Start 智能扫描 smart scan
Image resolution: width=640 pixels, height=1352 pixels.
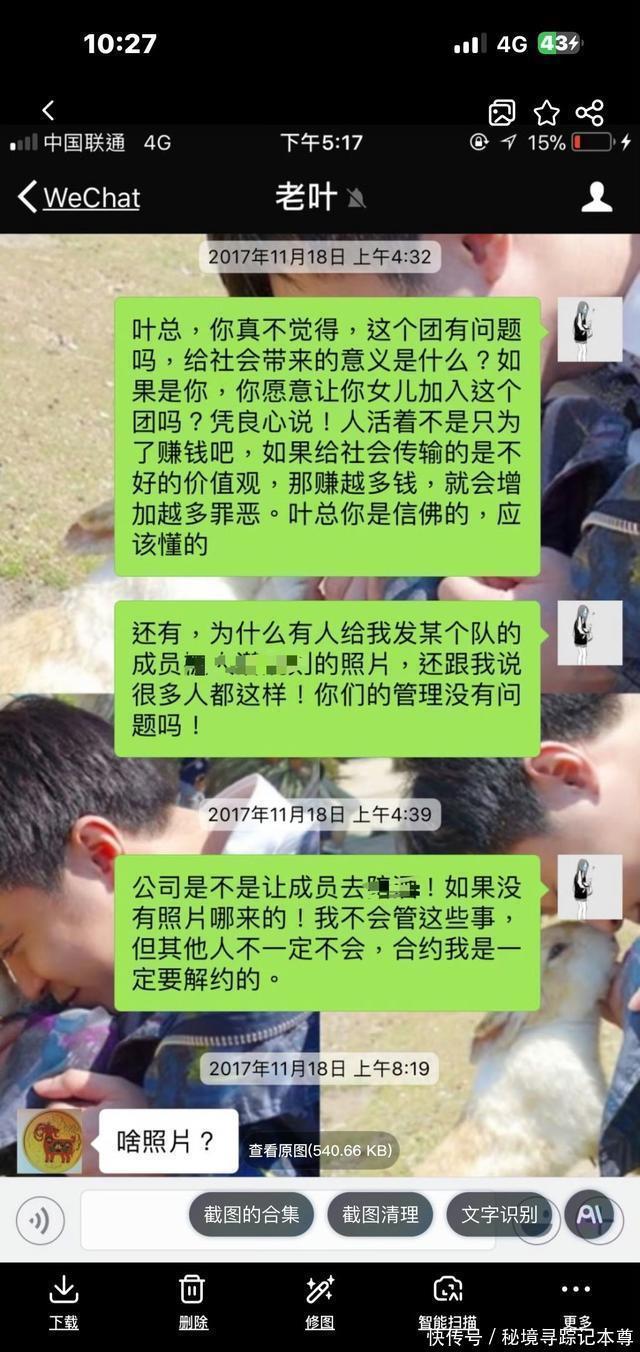click(448, 1302)
